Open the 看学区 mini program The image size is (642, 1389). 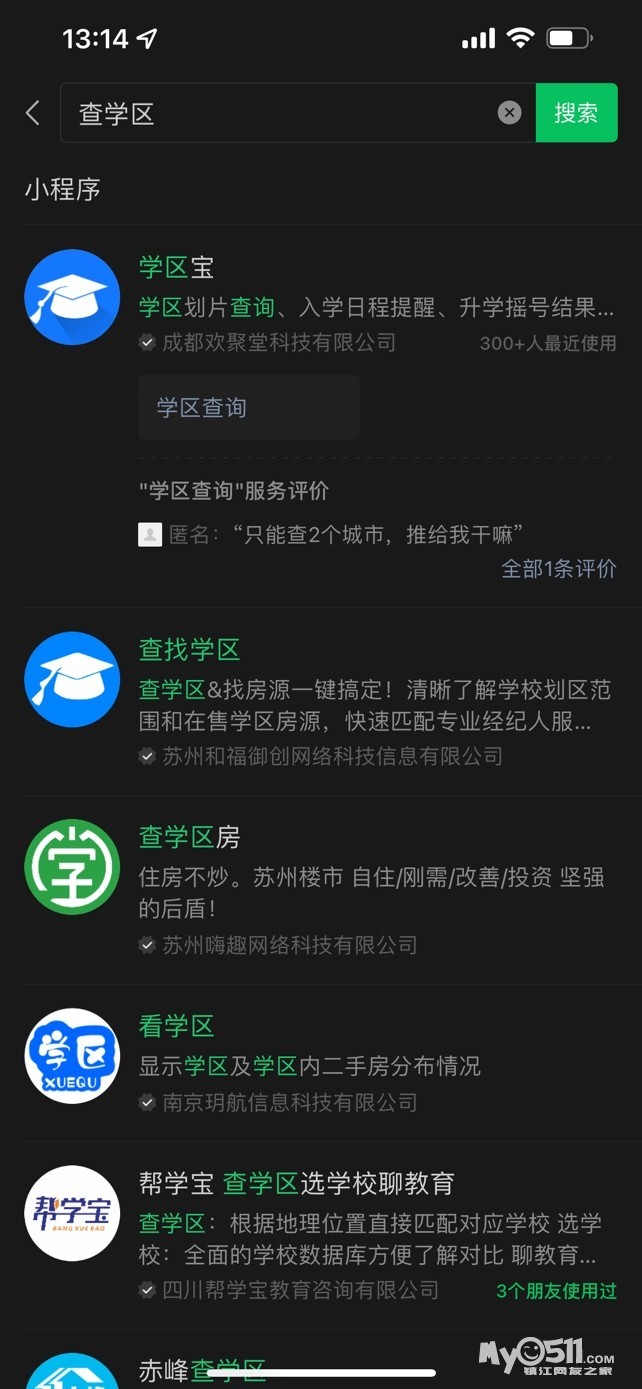click(177, 1026)
